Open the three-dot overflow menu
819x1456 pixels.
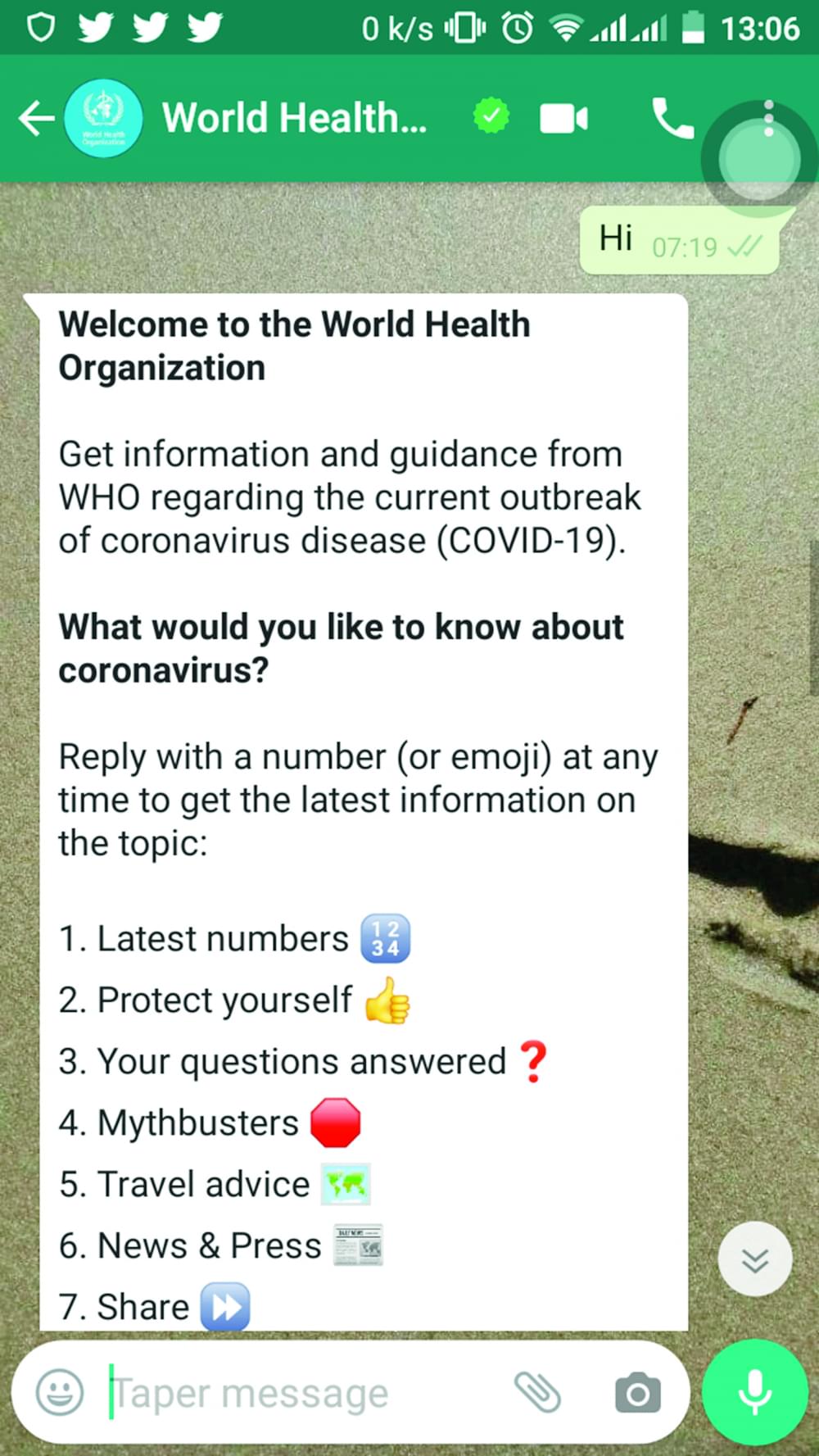(x=767, y=119)
